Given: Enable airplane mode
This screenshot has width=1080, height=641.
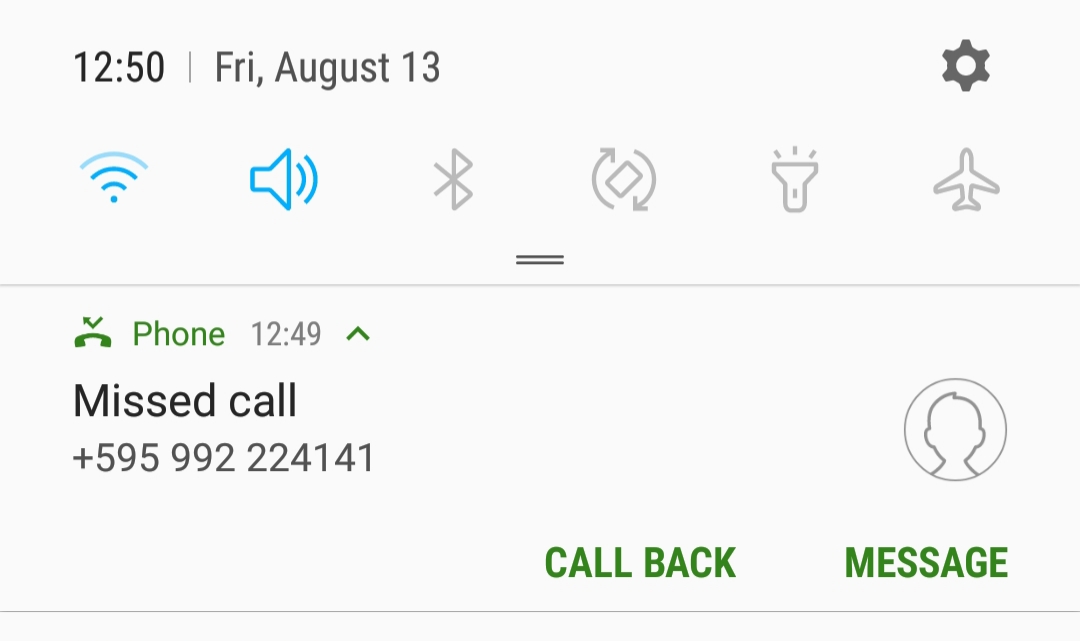Looking at the screenshot, I should click(966, 180).
